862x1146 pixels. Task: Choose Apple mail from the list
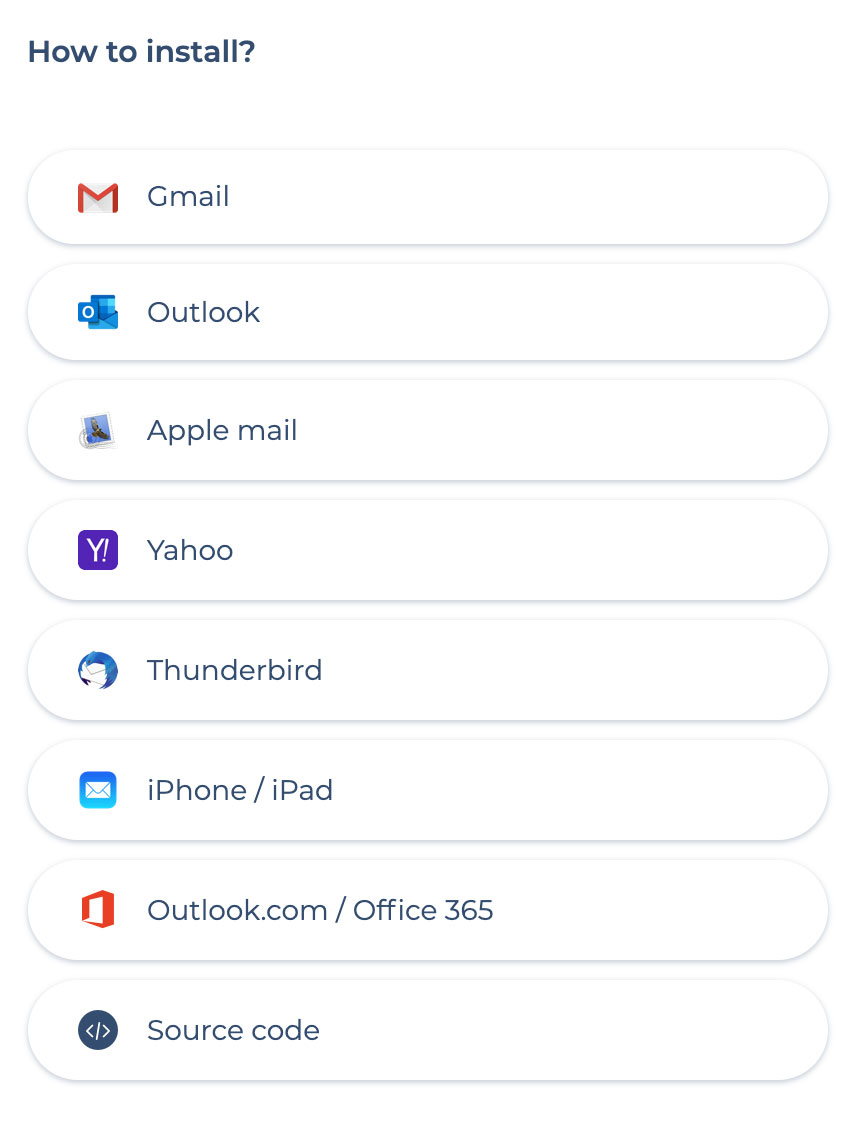[x=427, y=430]
